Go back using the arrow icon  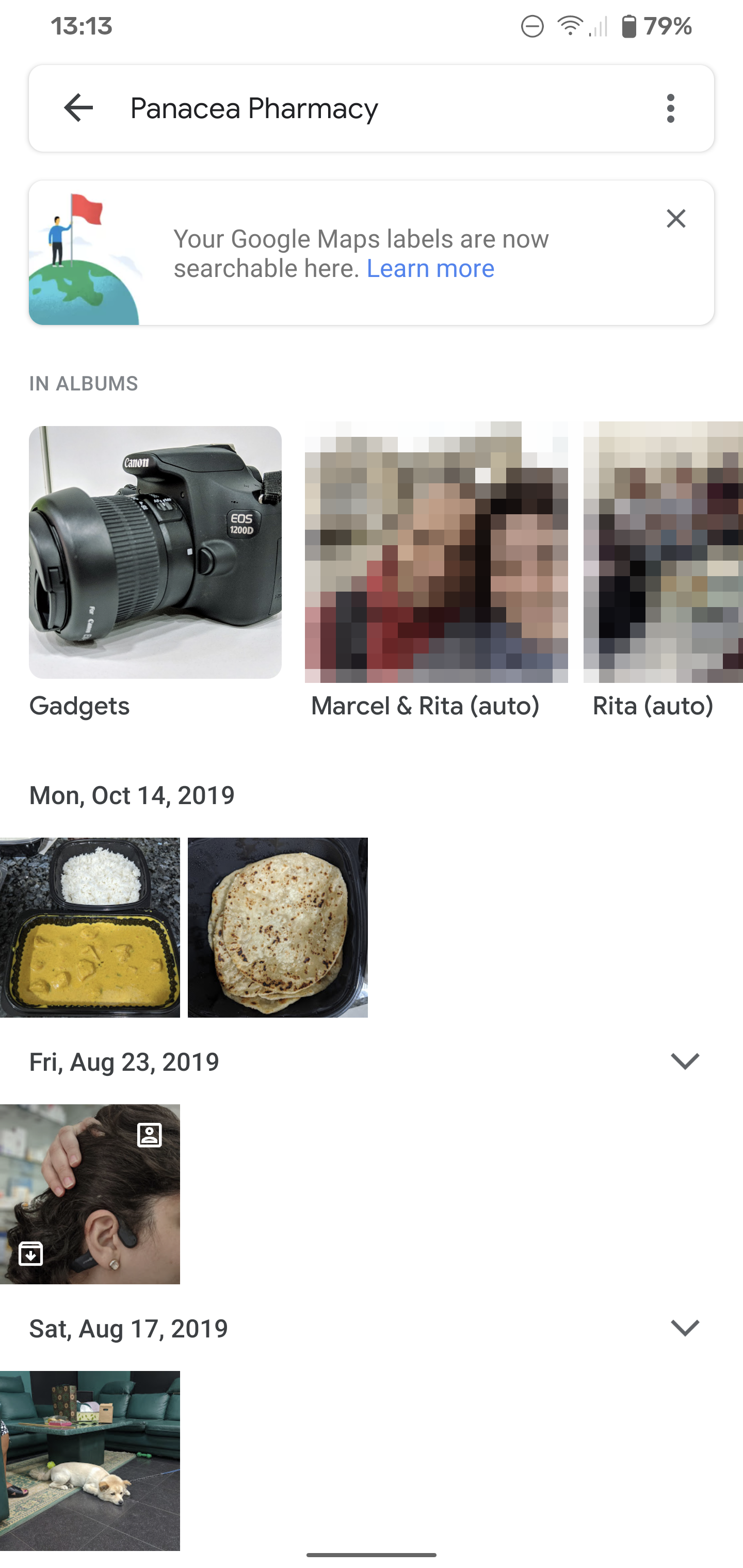78,108
